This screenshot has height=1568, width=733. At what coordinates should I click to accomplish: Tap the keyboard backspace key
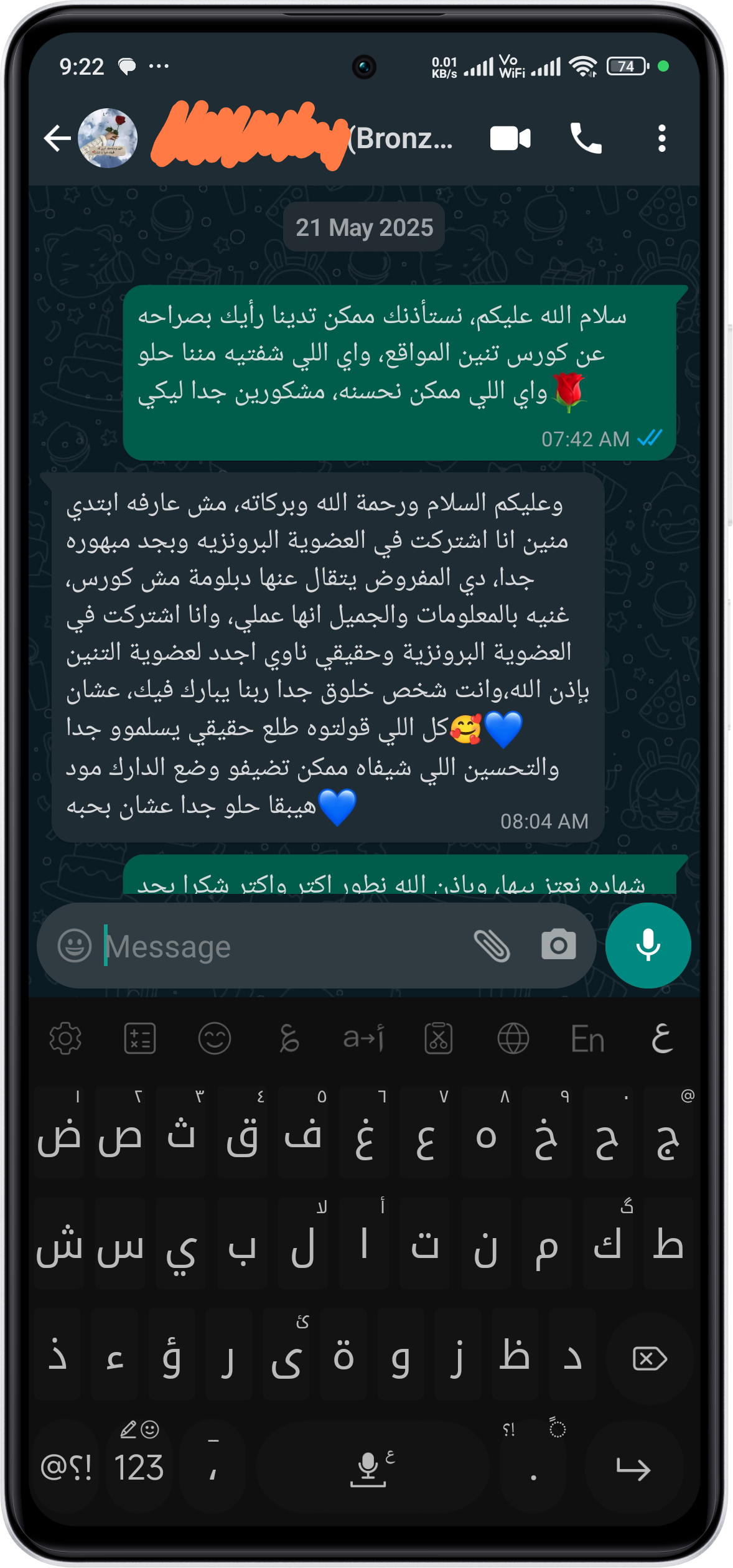650,1358
